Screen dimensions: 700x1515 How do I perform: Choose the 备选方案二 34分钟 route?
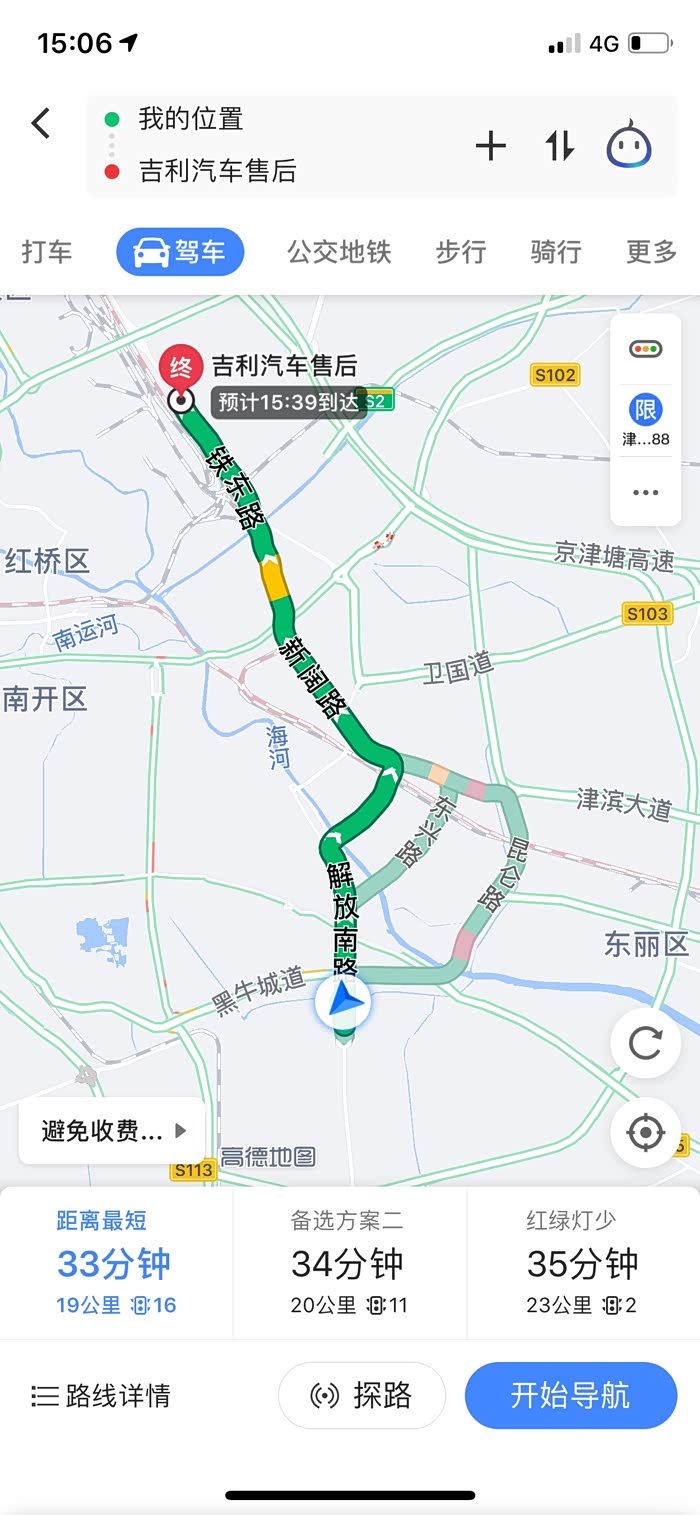point(348,1262)
